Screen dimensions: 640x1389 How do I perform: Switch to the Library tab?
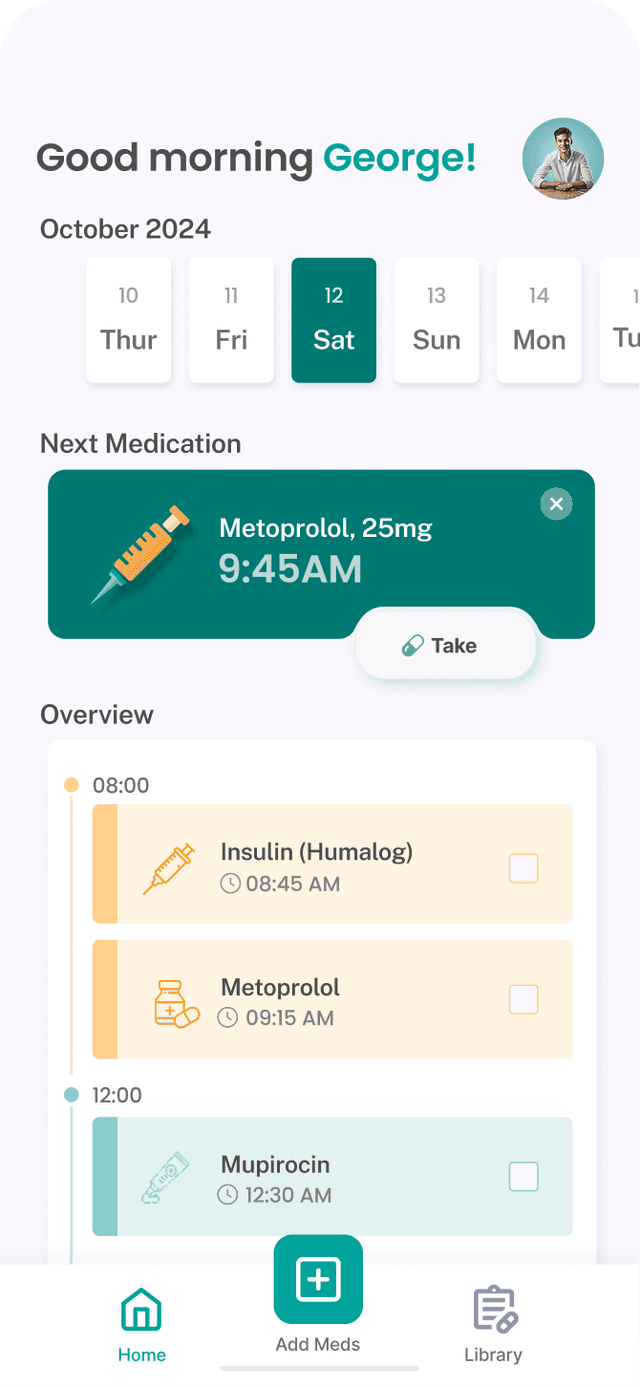(x=493, y=1324)
